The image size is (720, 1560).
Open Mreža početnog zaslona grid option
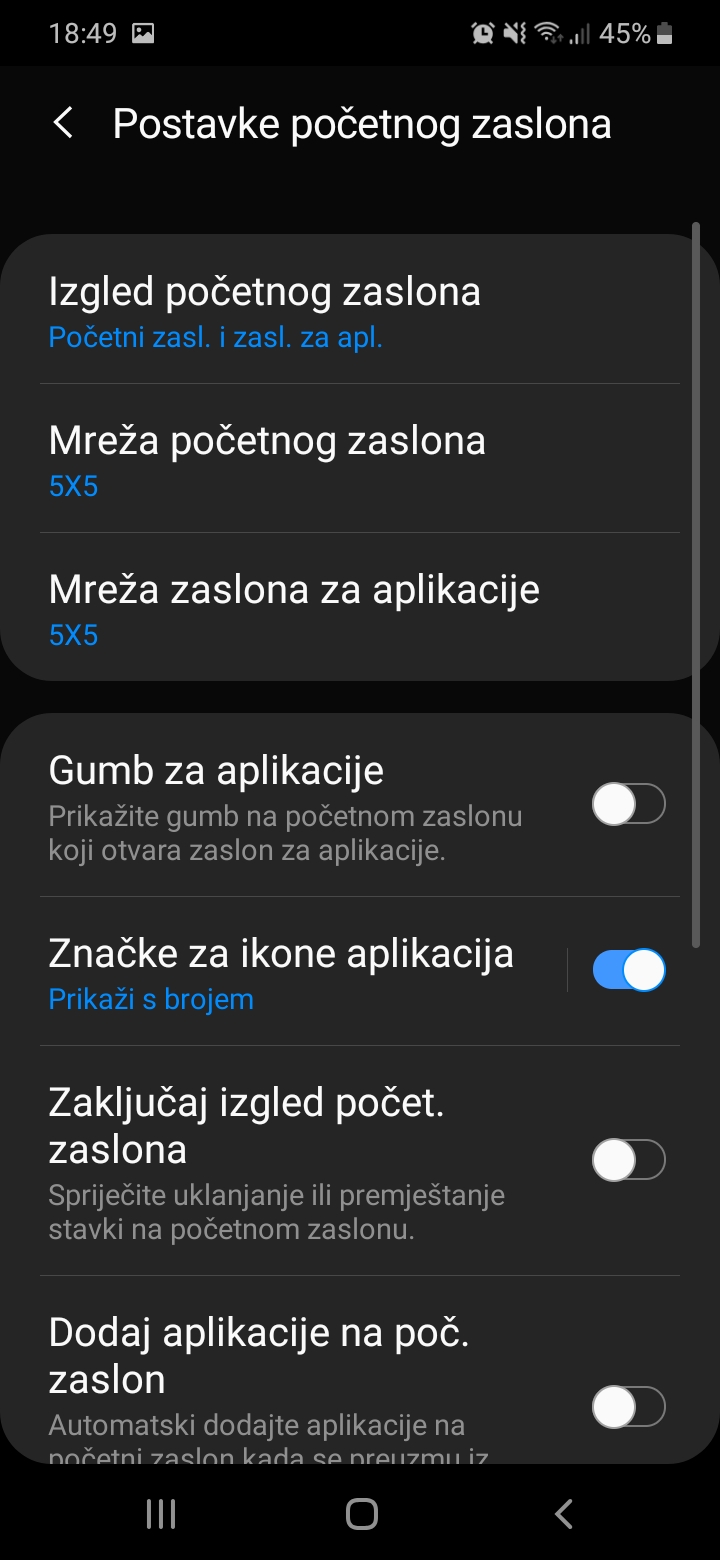(x=360, y=458)
